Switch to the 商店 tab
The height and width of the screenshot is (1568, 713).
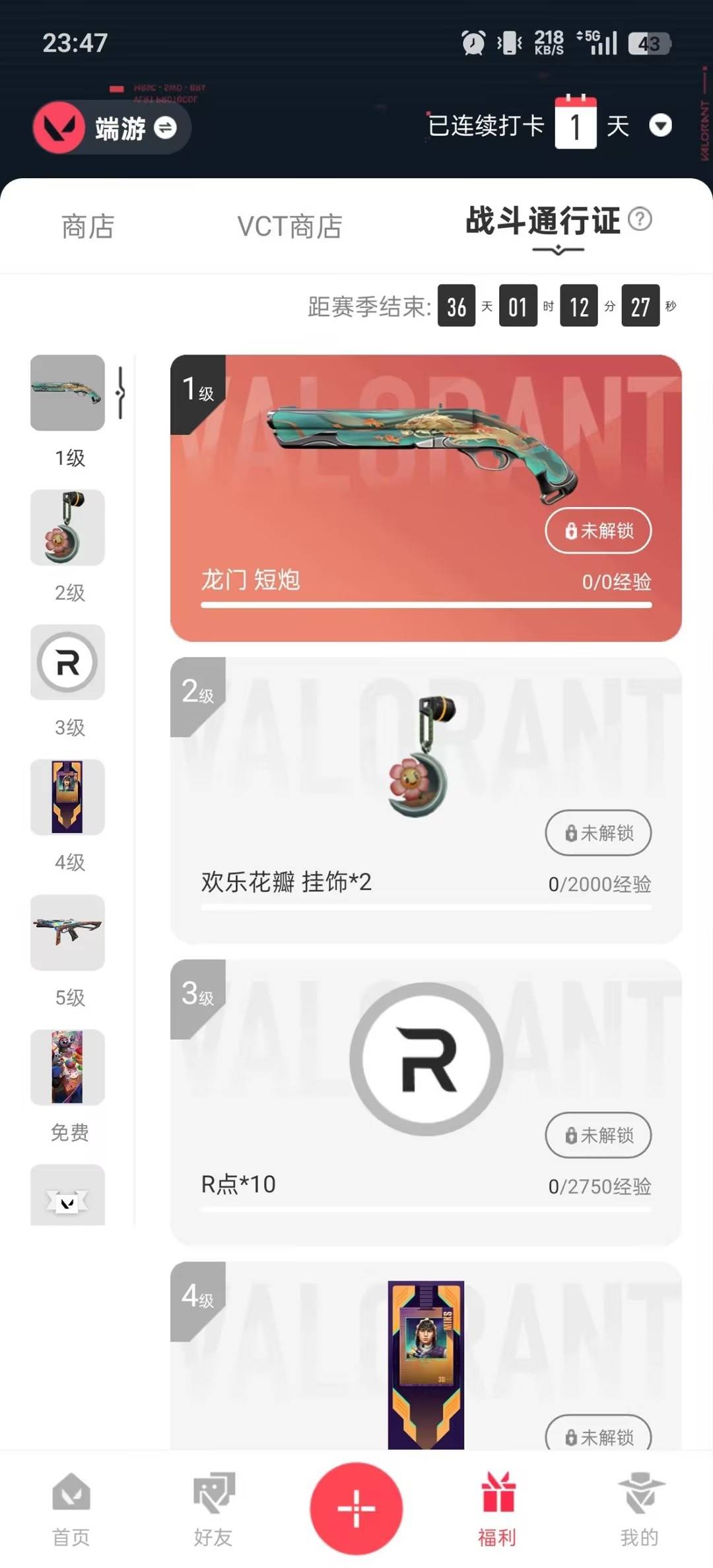pyautogui.click(x=89, y=226)
